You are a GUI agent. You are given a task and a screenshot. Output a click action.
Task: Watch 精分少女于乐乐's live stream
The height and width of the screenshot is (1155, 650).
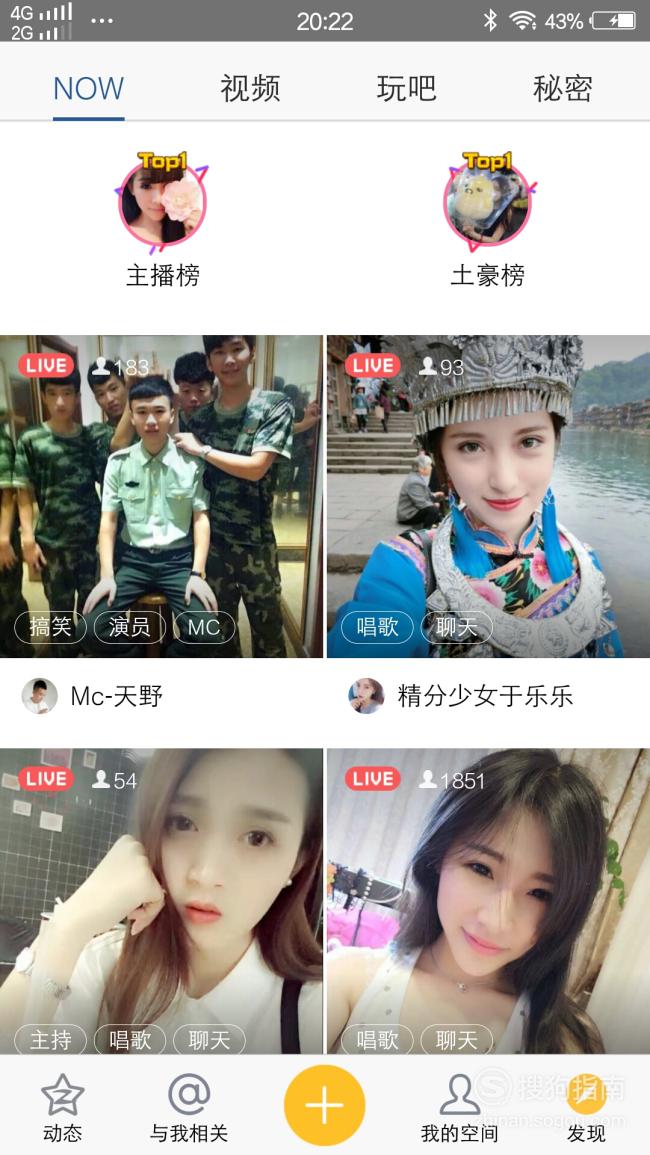489,496
